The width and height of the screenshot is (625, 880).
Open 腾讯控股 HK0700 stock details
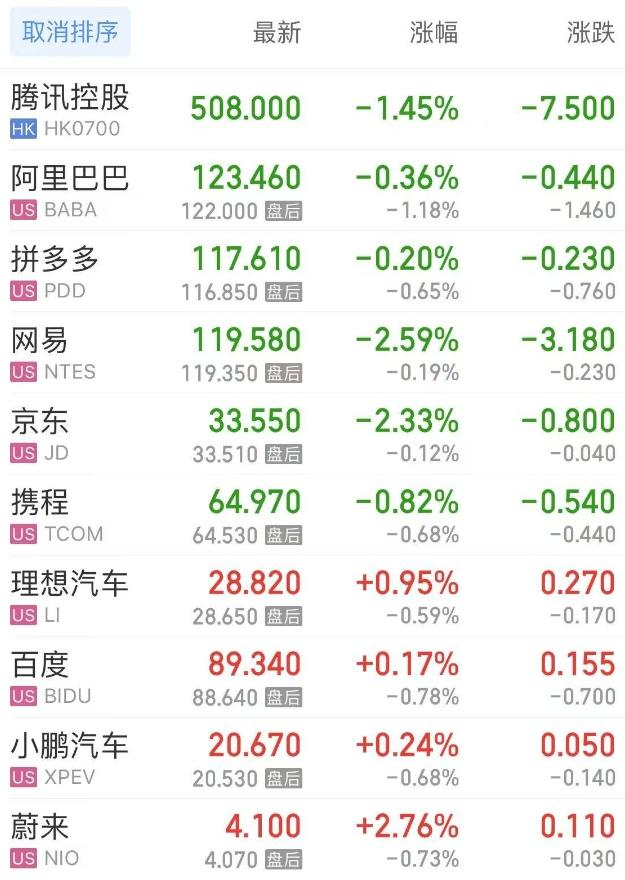(312, 109)
